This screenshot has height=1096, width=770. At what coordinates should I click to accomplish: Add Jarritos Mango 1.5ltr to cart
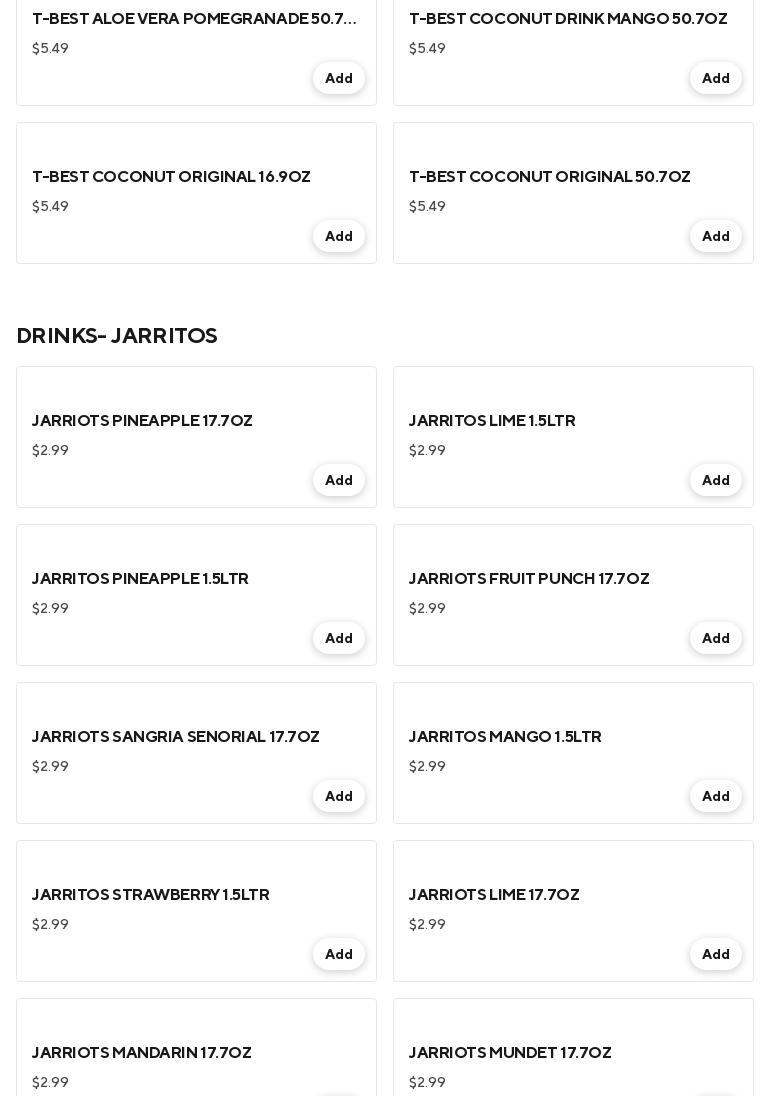click(x=716, y=796)
